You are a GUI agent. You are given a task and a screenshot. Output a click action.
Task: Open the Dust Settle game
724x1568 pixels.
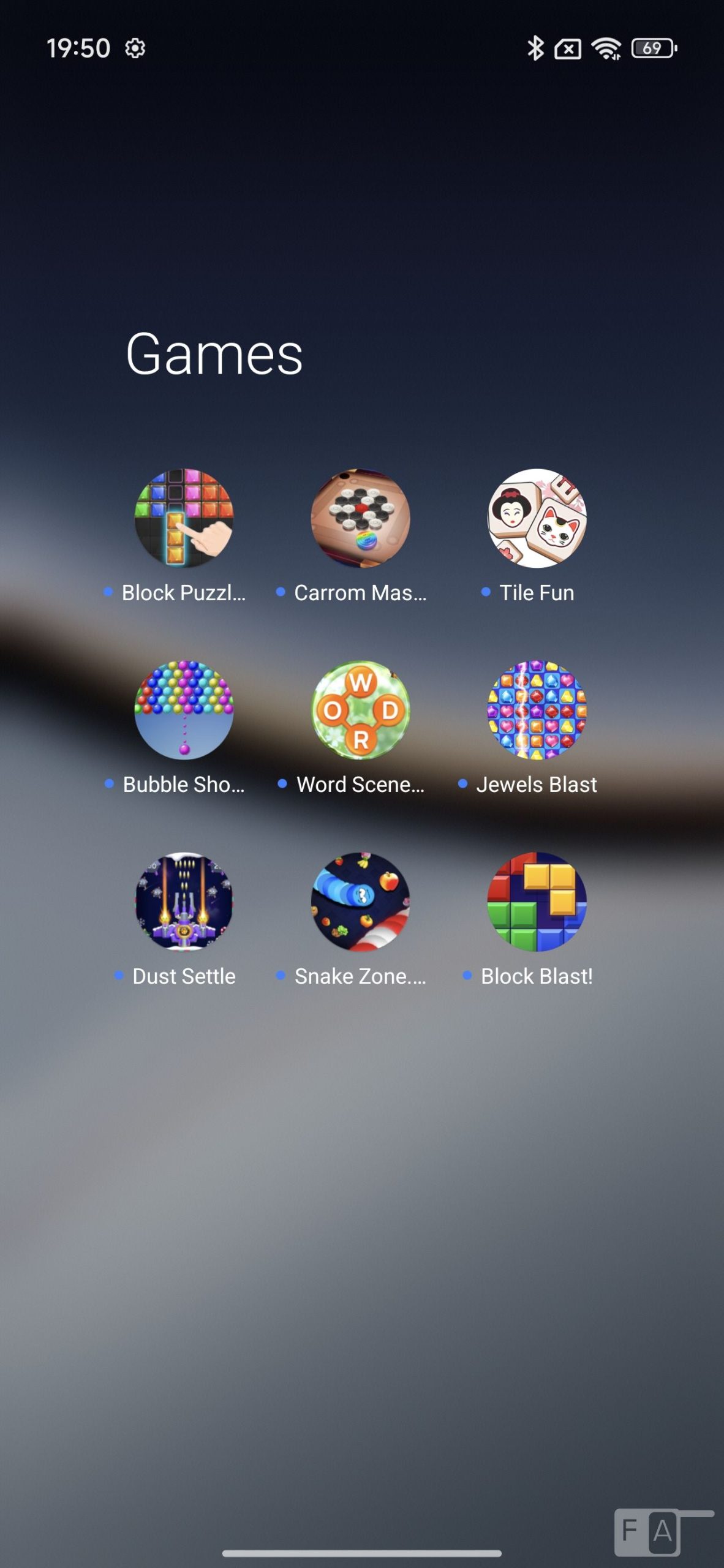pos(184,902)
